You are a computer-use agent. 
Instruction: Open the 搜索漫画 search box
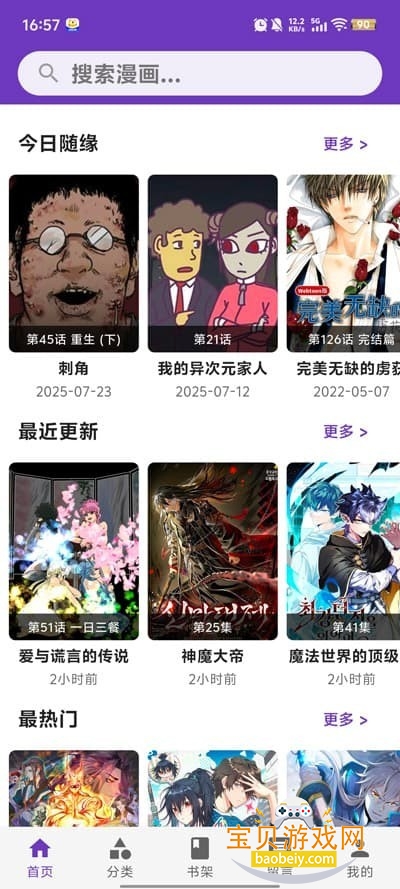(x=200, y=74)
